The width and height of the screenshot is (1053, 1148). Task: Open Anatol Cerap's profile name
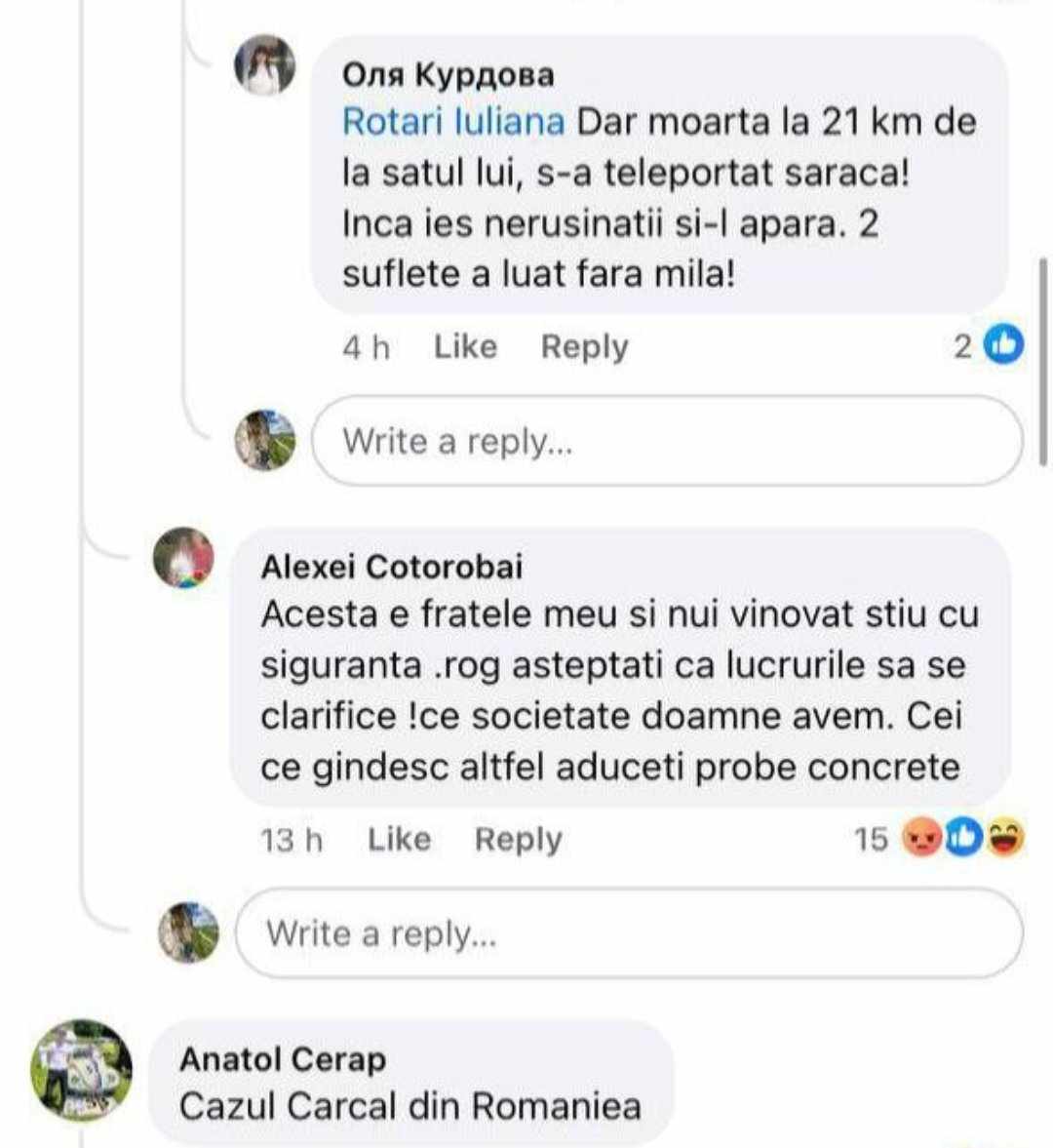(x=283, y=1059)
